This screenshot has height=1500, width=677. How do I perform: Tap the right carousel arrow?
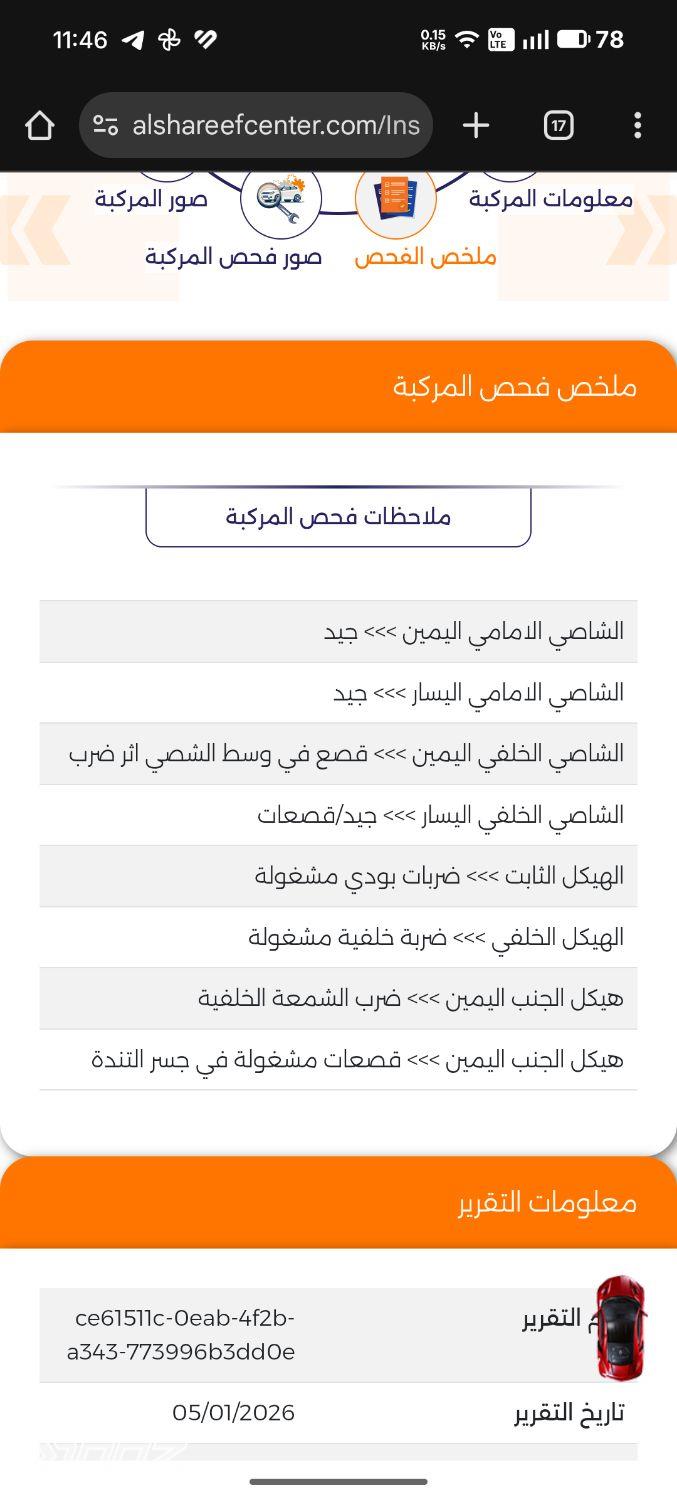[642, 231]
